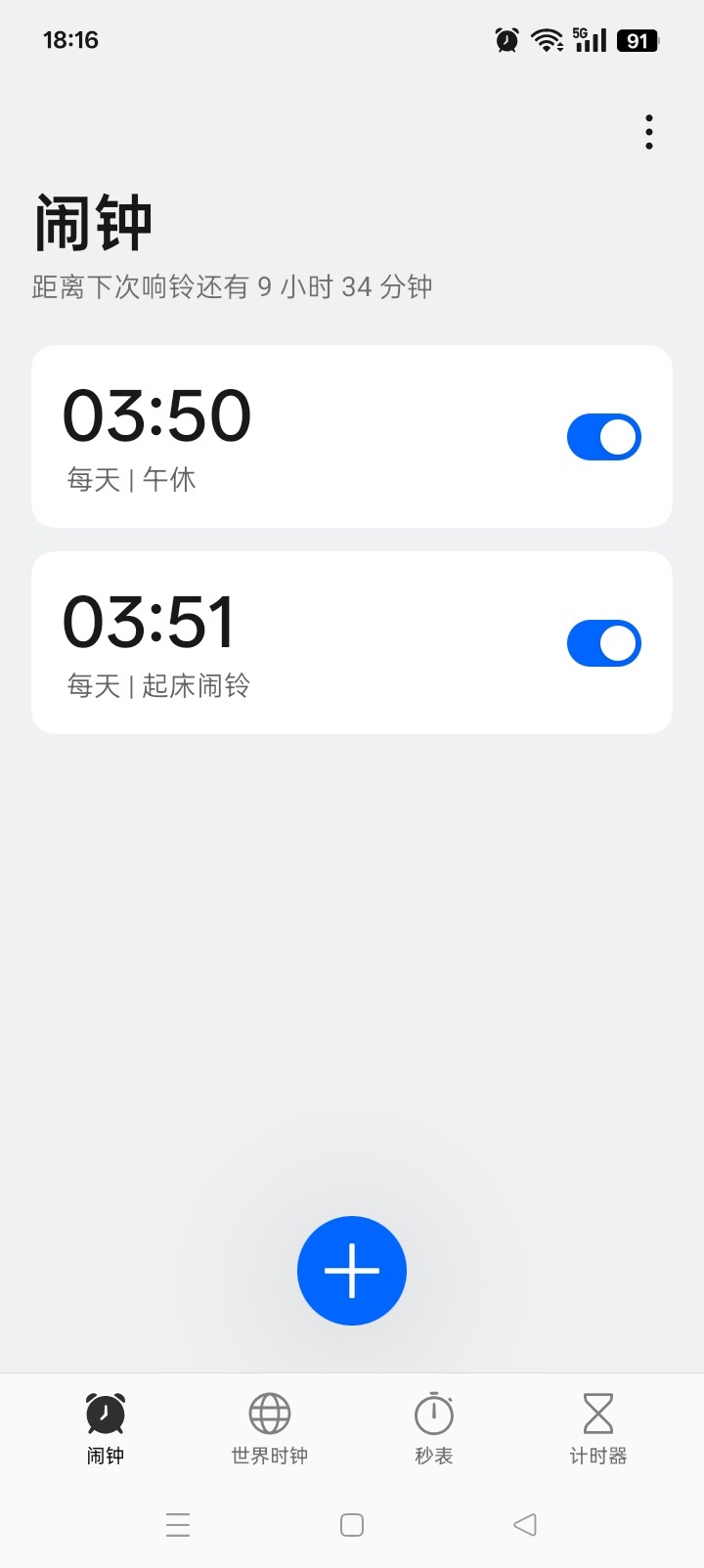Open the 03:51 起床闹铃 alarm card
The width and height of the screenshot is (704, 1568).
coord(293,643)
